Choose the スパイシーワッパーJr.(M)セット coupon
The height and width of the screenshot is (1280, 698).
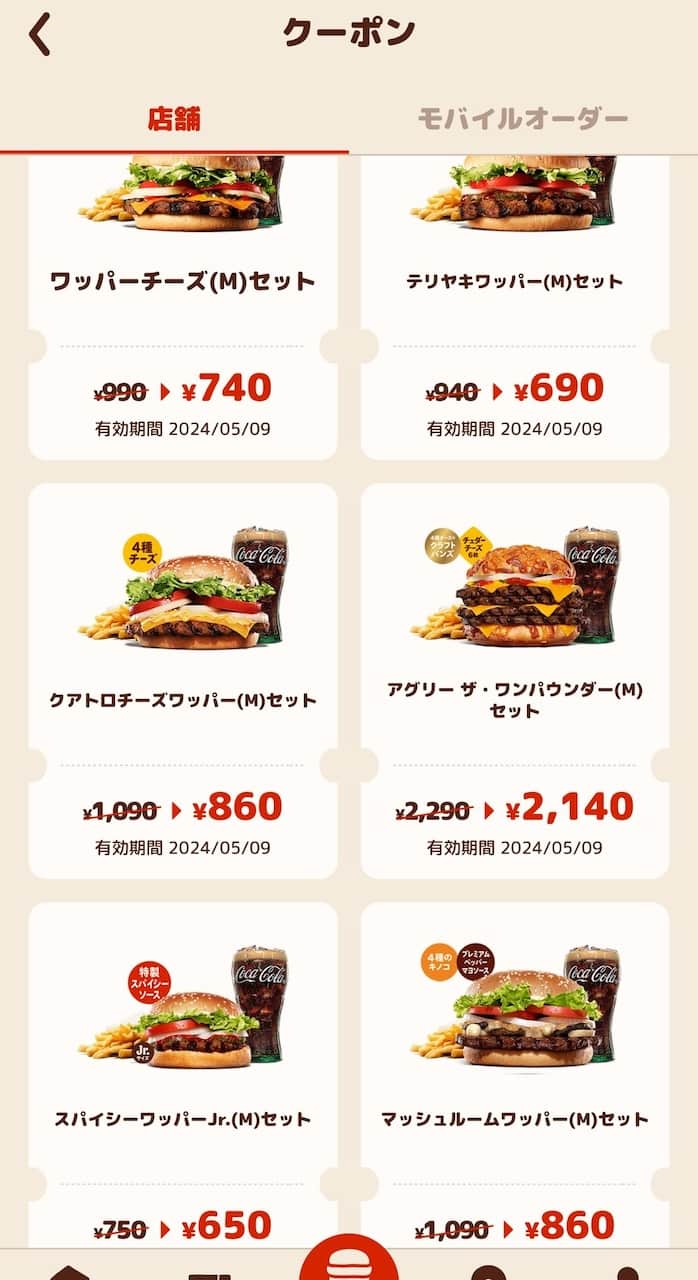182,1080
